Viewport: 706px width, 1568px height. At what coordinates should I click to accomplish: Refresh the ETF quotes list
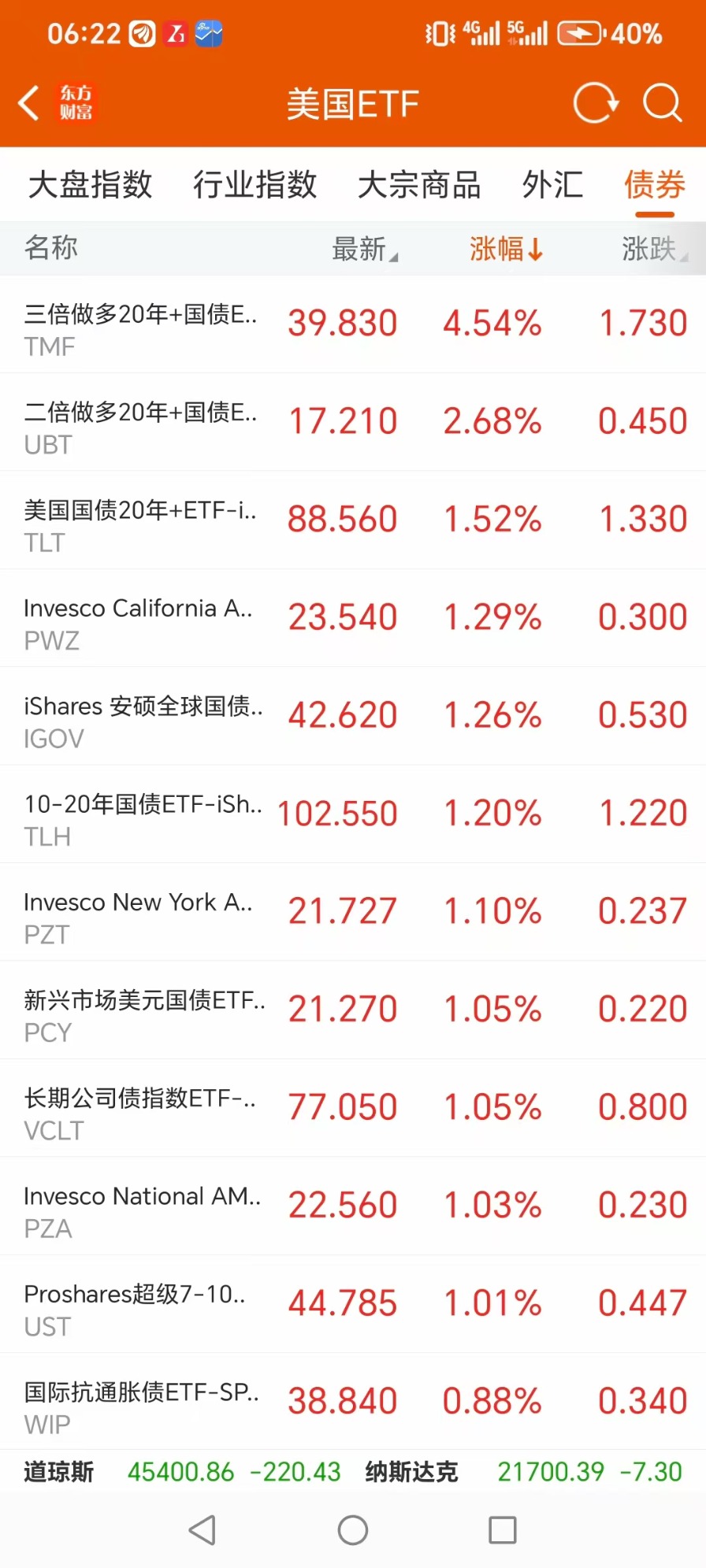(x=596, y=103)
